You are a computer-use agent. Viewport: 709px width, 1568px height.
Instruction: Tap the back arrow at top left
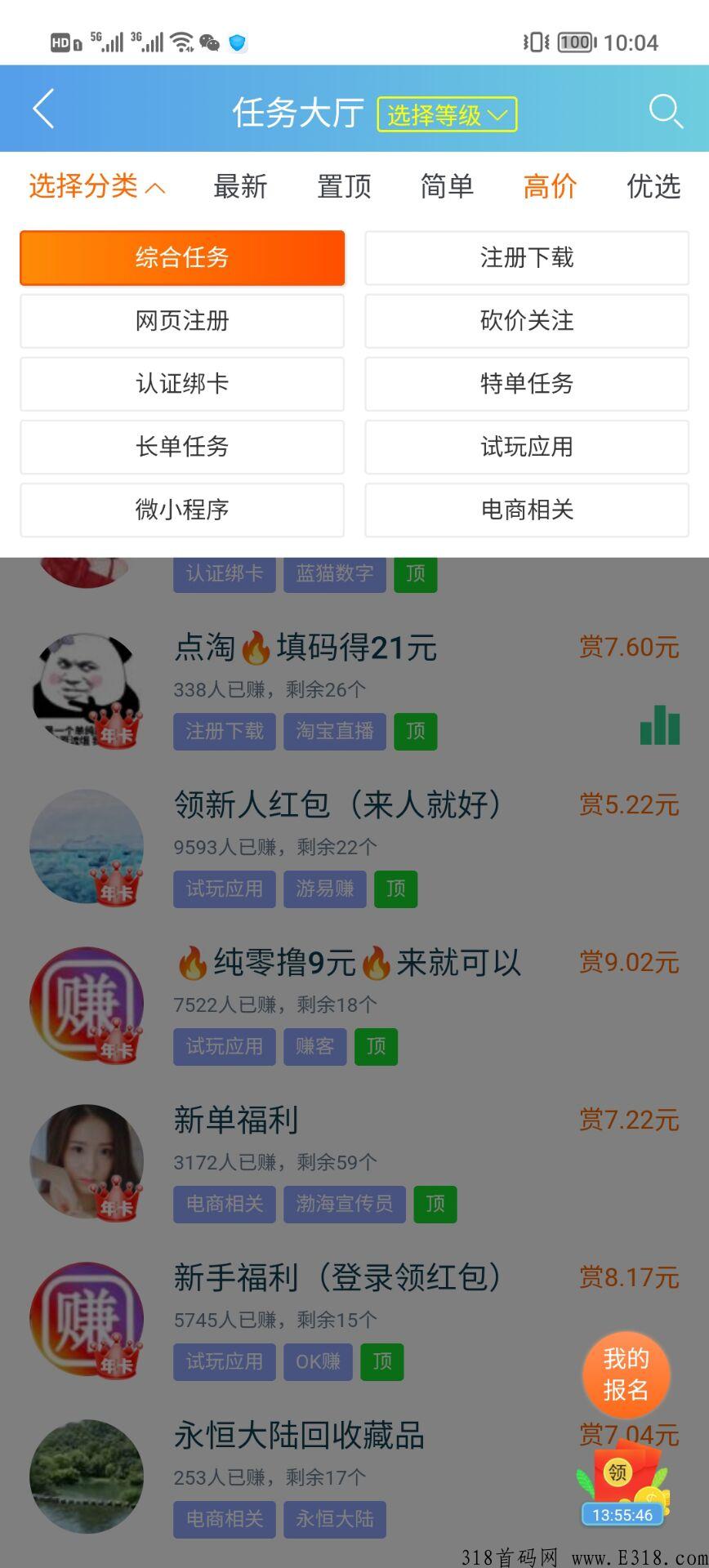tap(42, 109)
